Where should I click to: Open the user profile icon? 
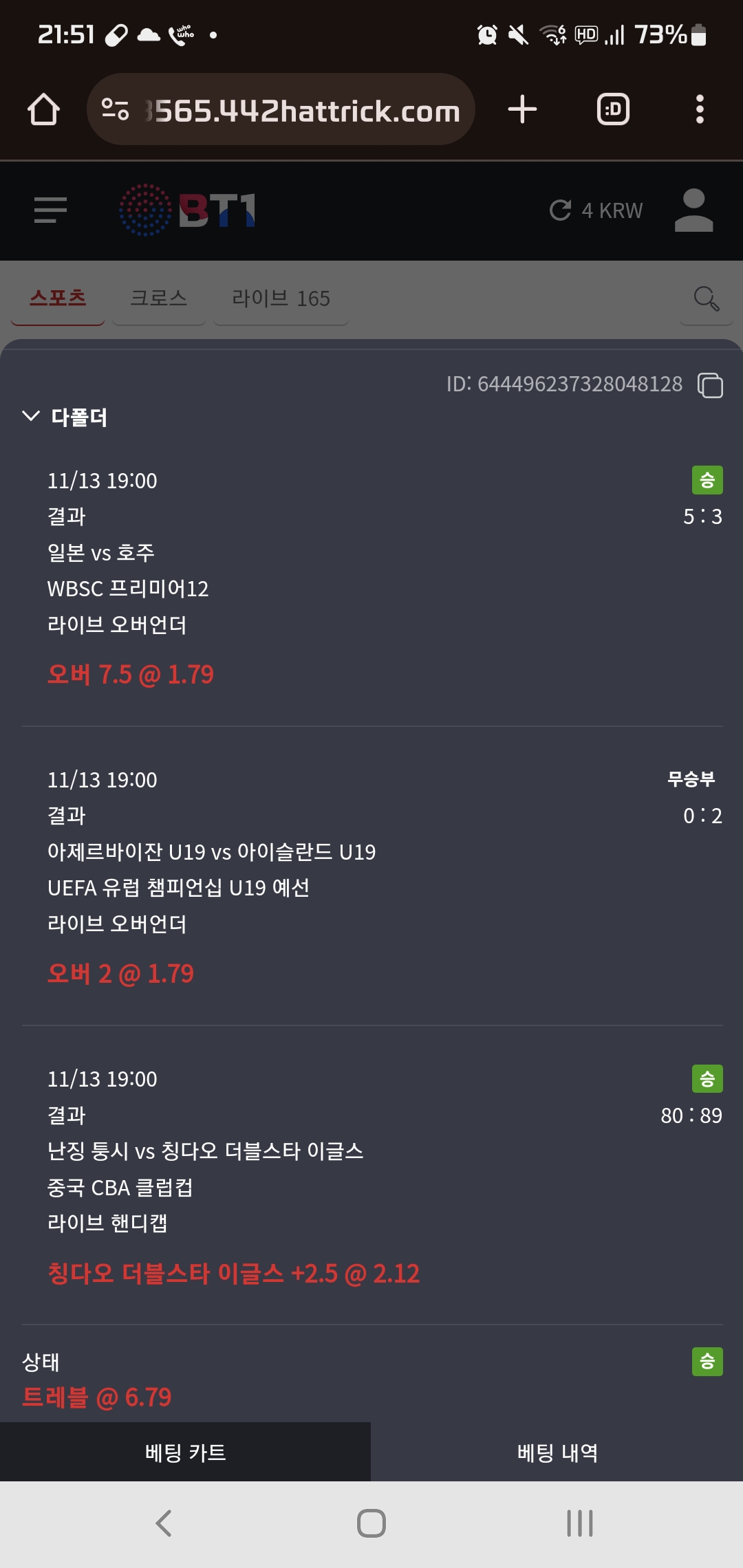693,210
